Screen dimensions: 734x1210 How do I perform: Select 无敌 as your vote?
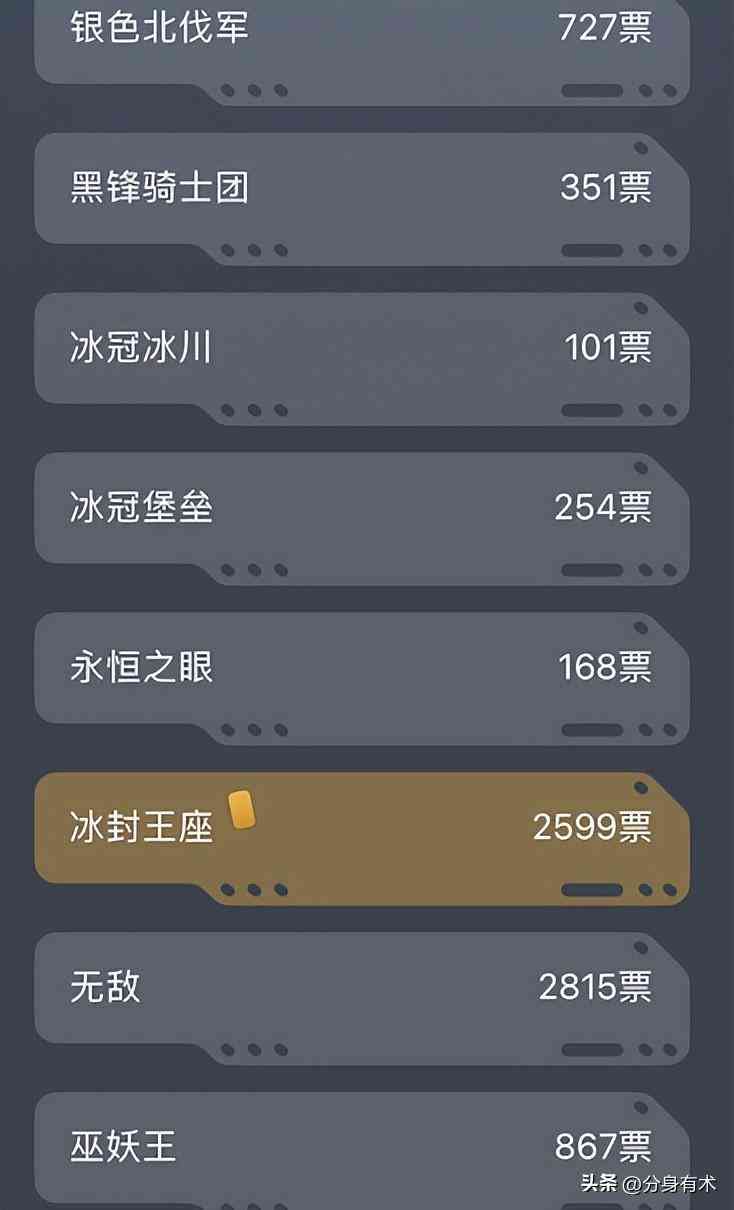(360, 990)
